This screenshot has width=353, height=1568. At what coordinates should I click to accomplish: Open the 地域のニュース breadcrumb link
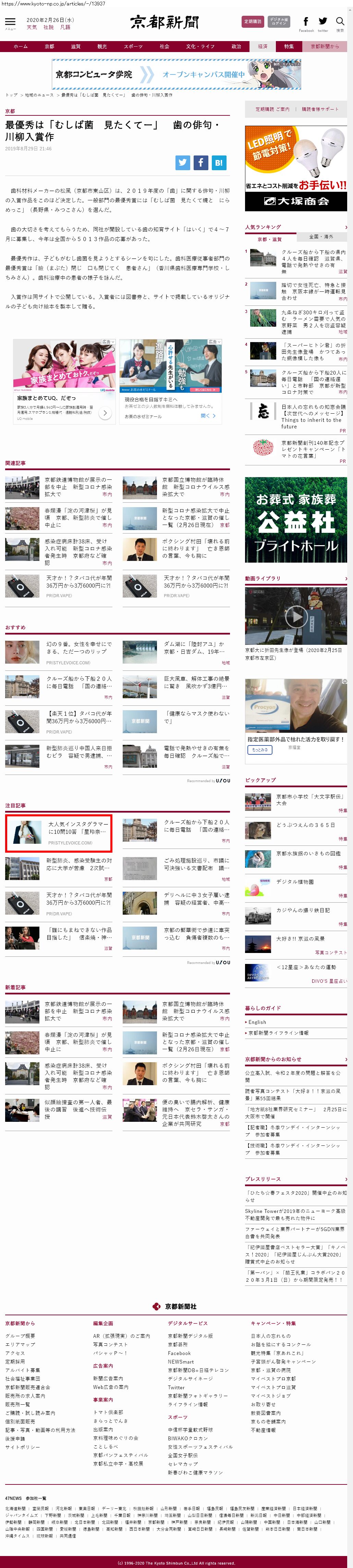click(39, 95)
